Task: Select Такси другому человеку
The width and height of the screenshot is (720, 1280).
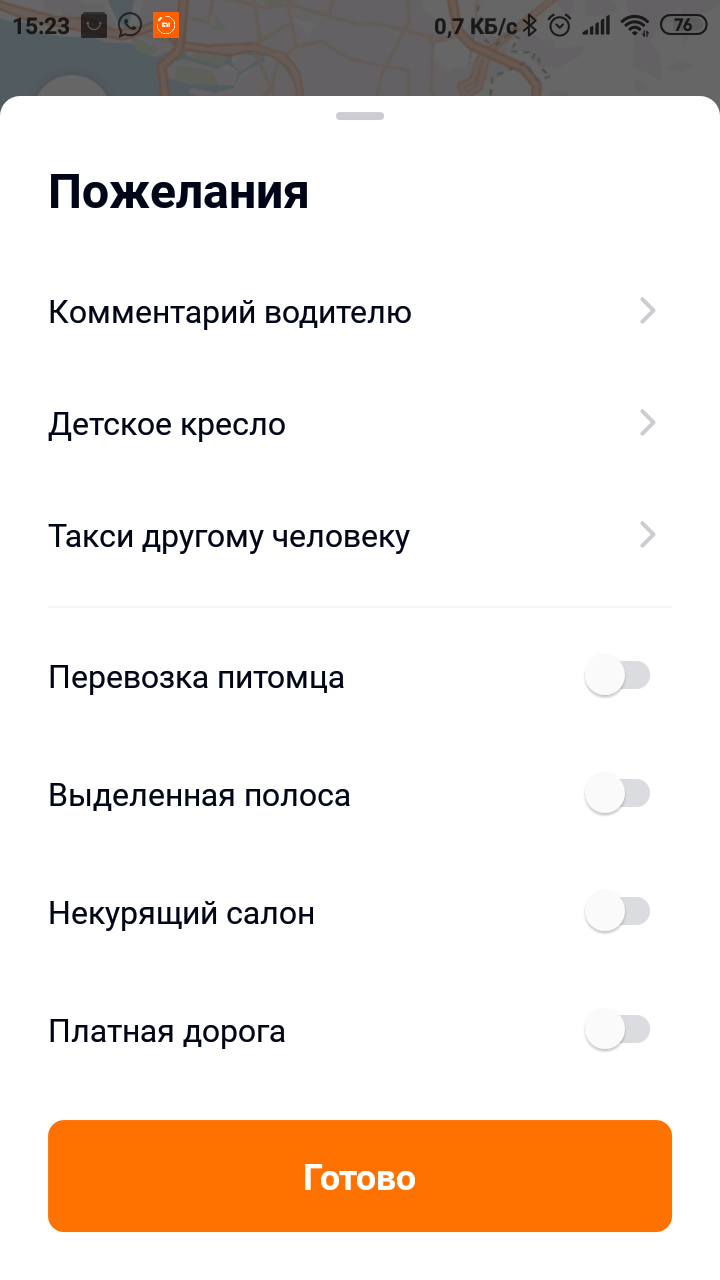Action: tap(360, 536)
